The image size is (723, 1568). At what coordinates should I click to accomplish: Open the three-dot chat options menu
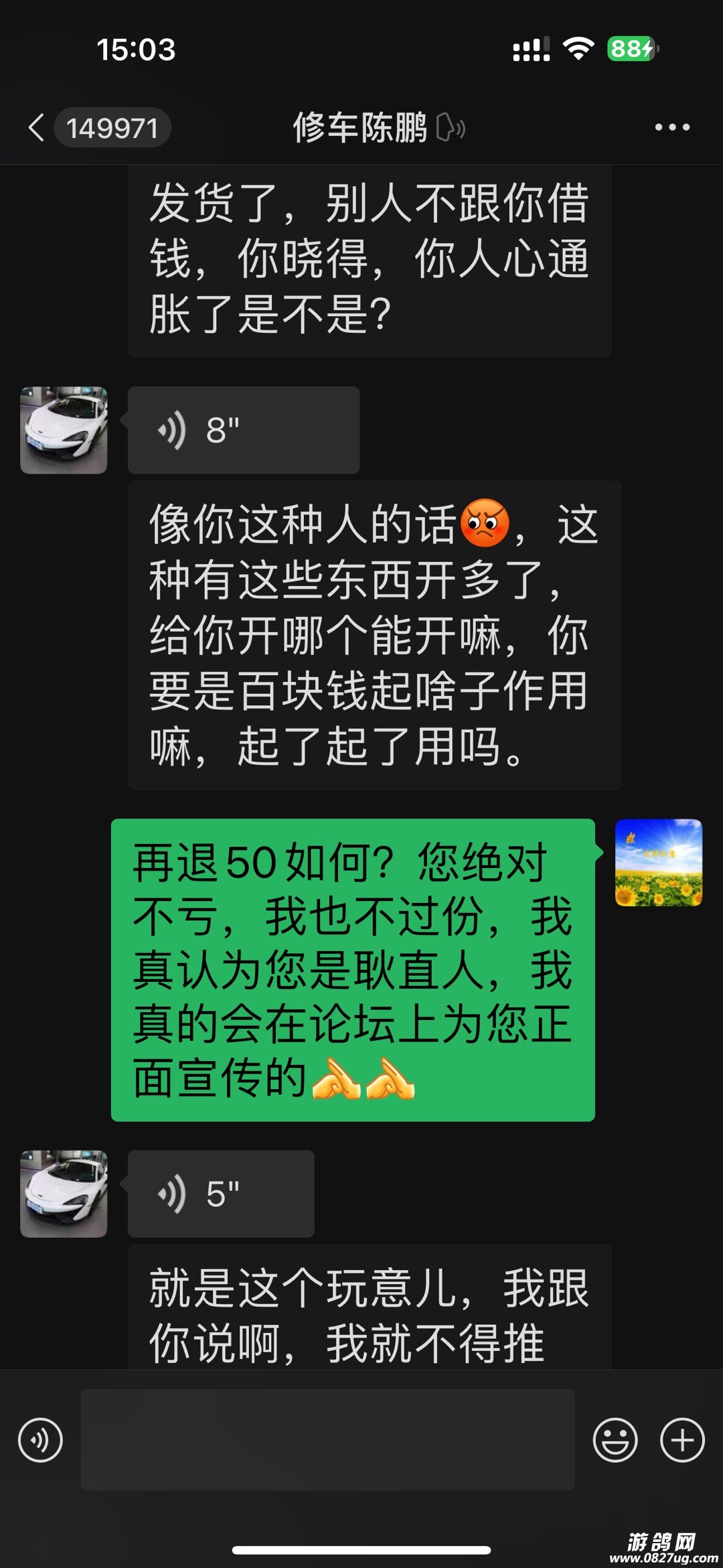tap(671, 127)
